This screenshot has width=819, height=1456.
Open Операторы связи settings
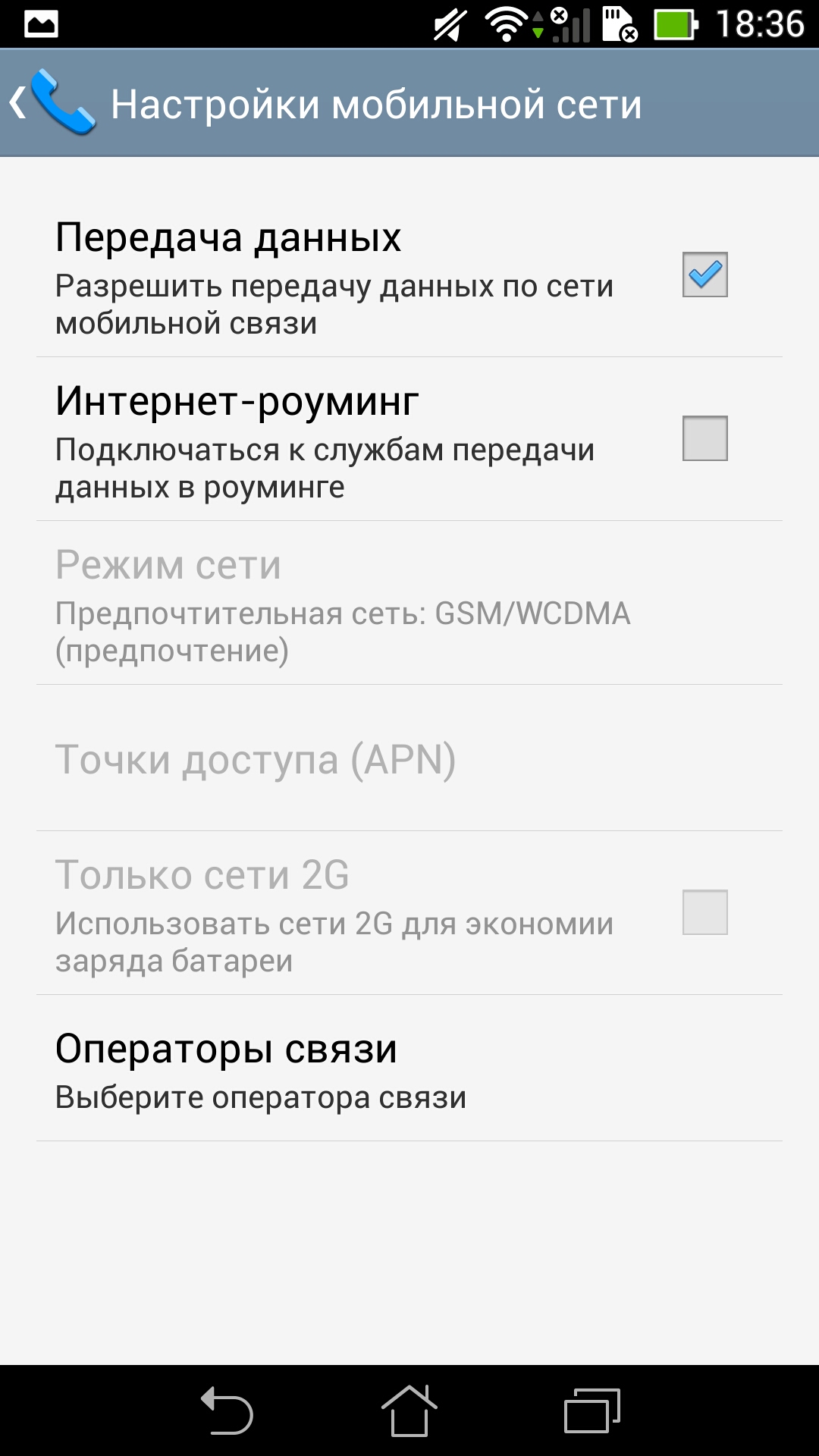pos(409,1068)
